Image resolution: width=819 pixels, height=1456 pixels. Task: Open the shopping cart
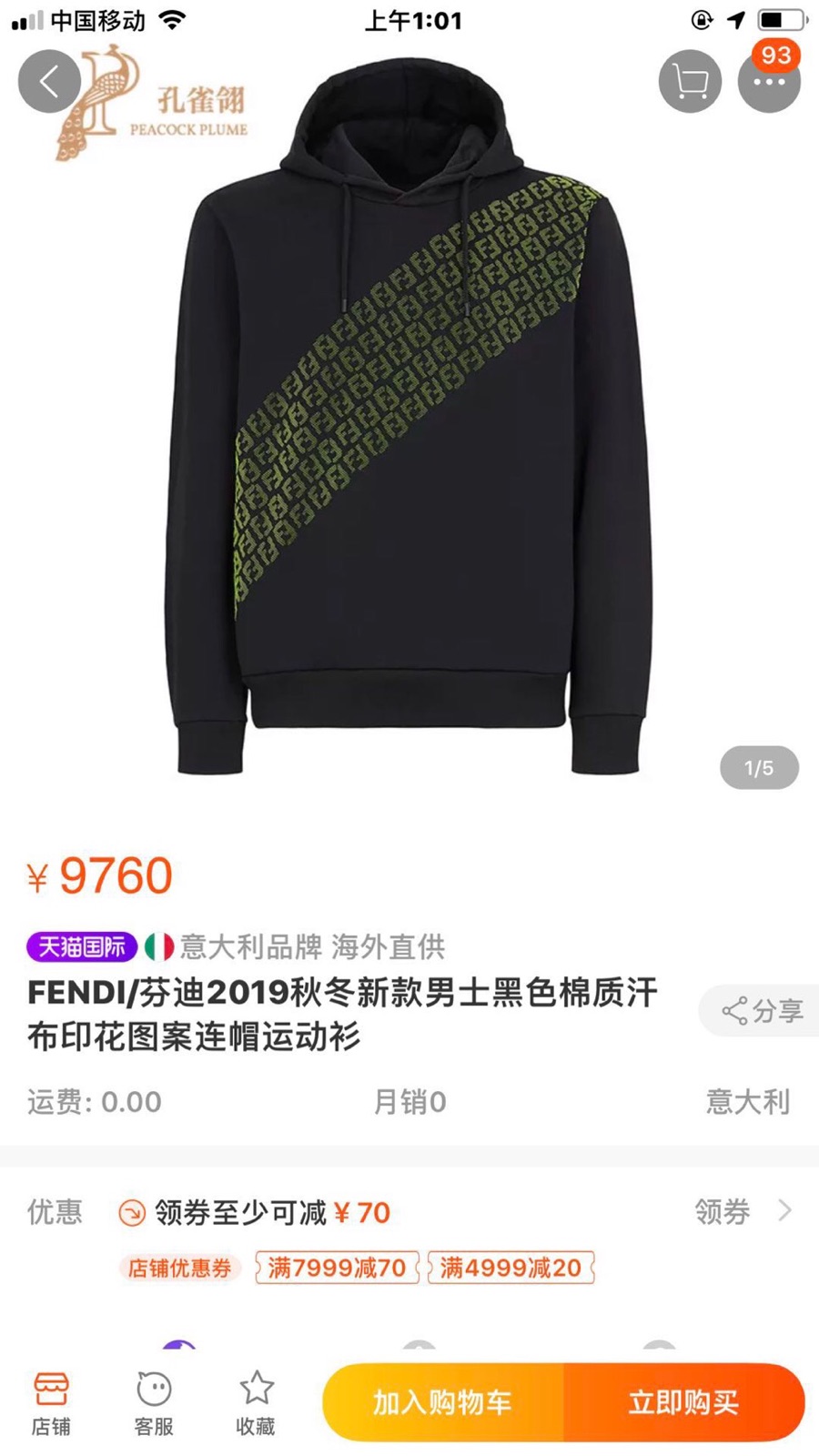690,82
